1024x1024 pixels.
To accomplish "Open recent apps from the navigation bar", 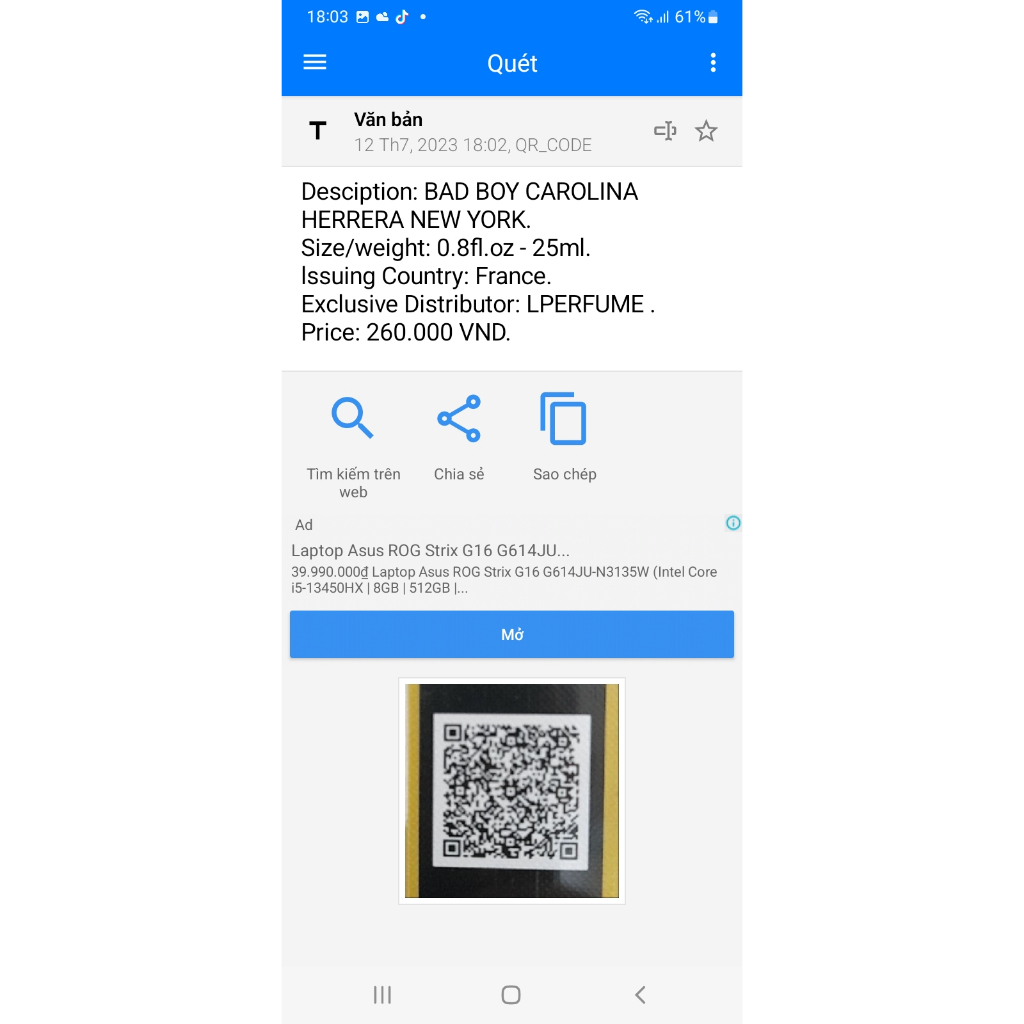I will click(x=382, y=994).
